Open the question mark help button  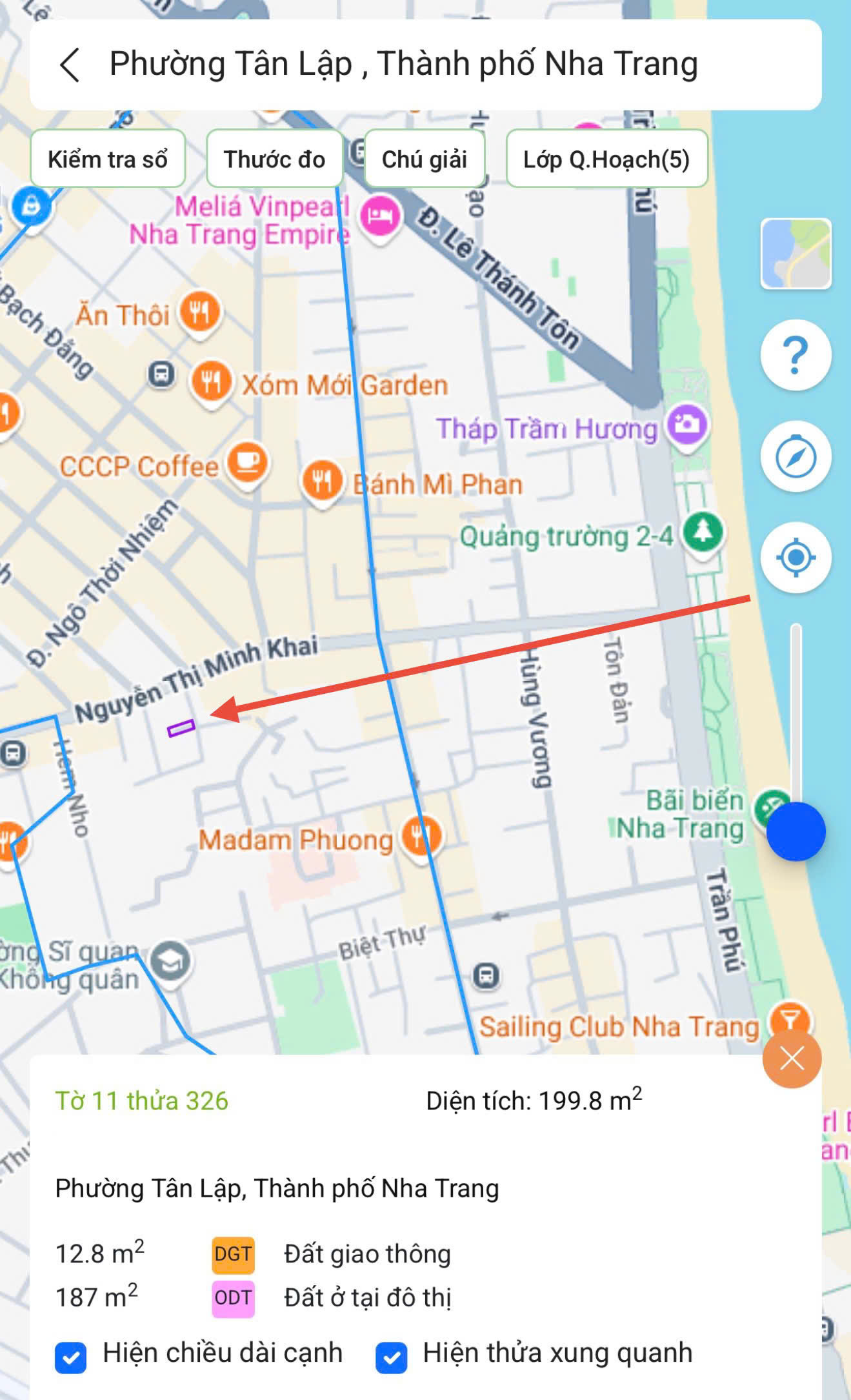tap(796, 355)
